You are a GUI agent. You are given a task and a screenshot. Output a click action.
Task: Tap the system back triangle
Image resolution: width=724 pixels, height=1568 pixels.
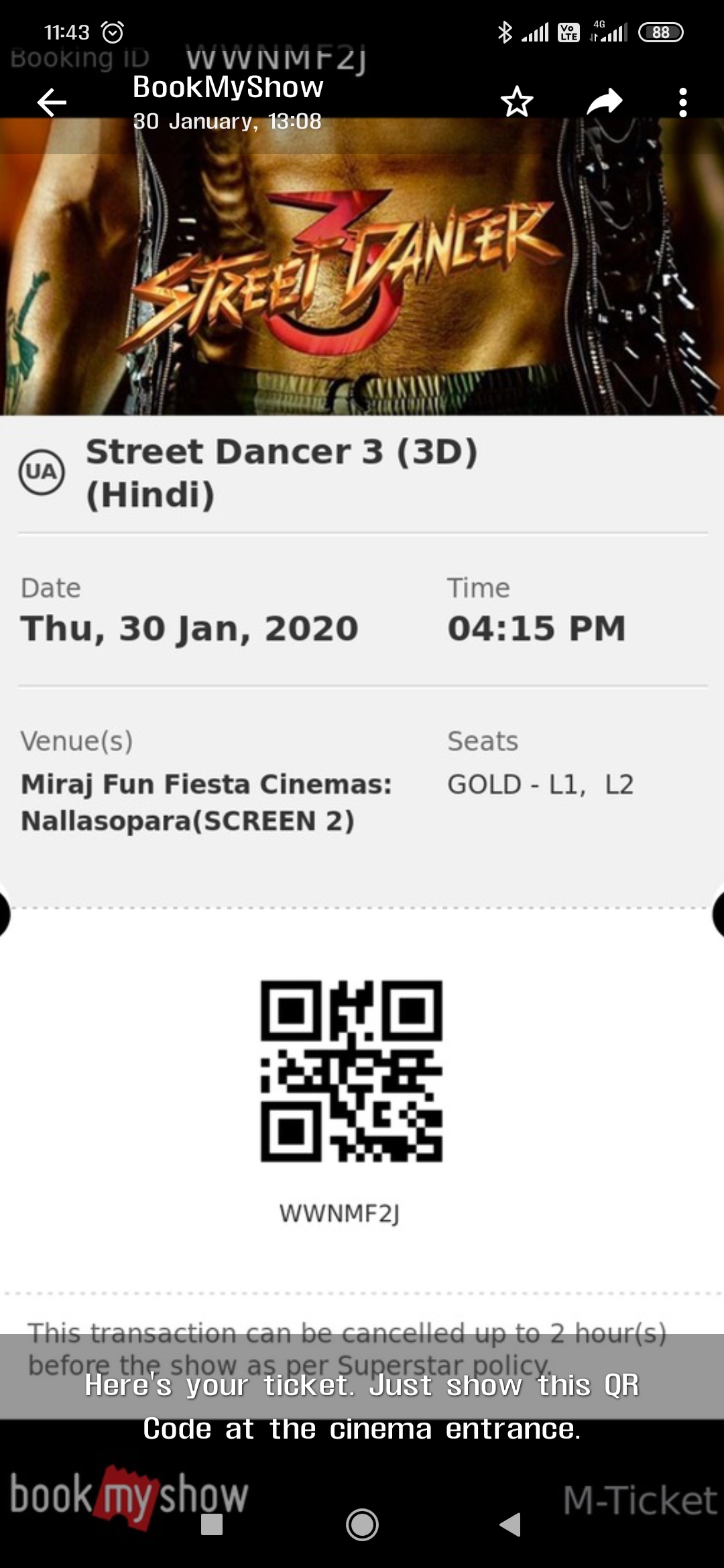coord(511,1524)
